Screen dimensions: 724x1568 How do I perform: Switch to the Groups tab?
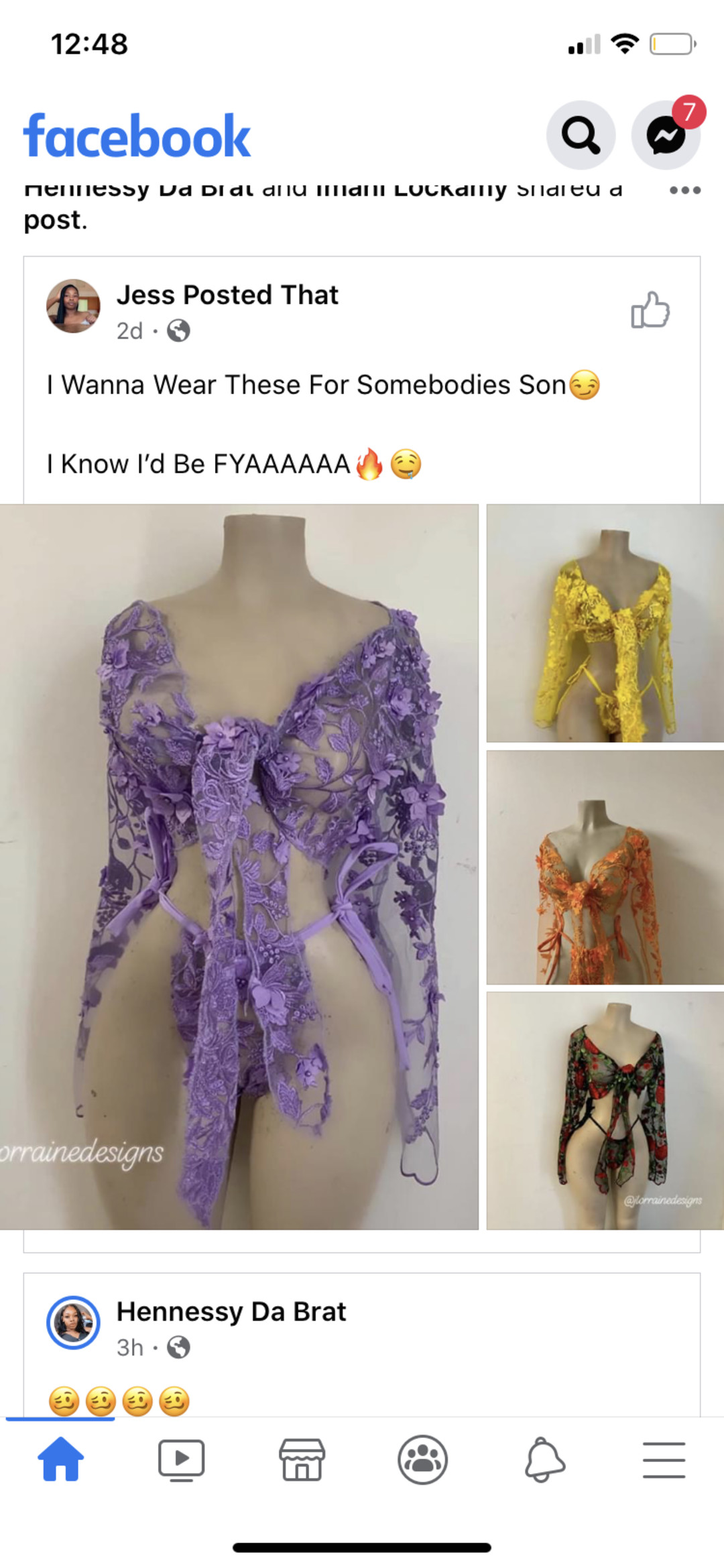(x=422, y=1459)
